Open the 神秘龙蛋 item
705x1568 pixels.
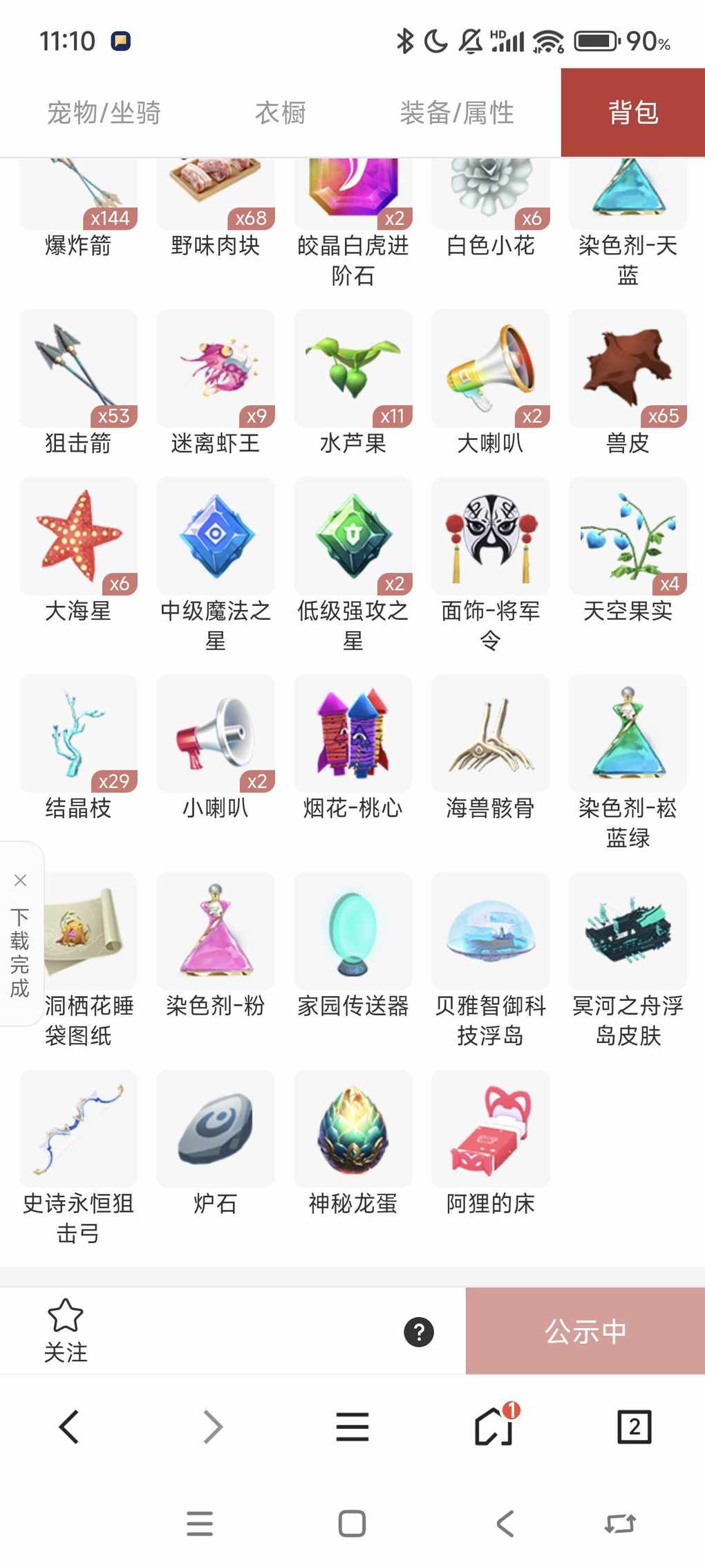352,1130
